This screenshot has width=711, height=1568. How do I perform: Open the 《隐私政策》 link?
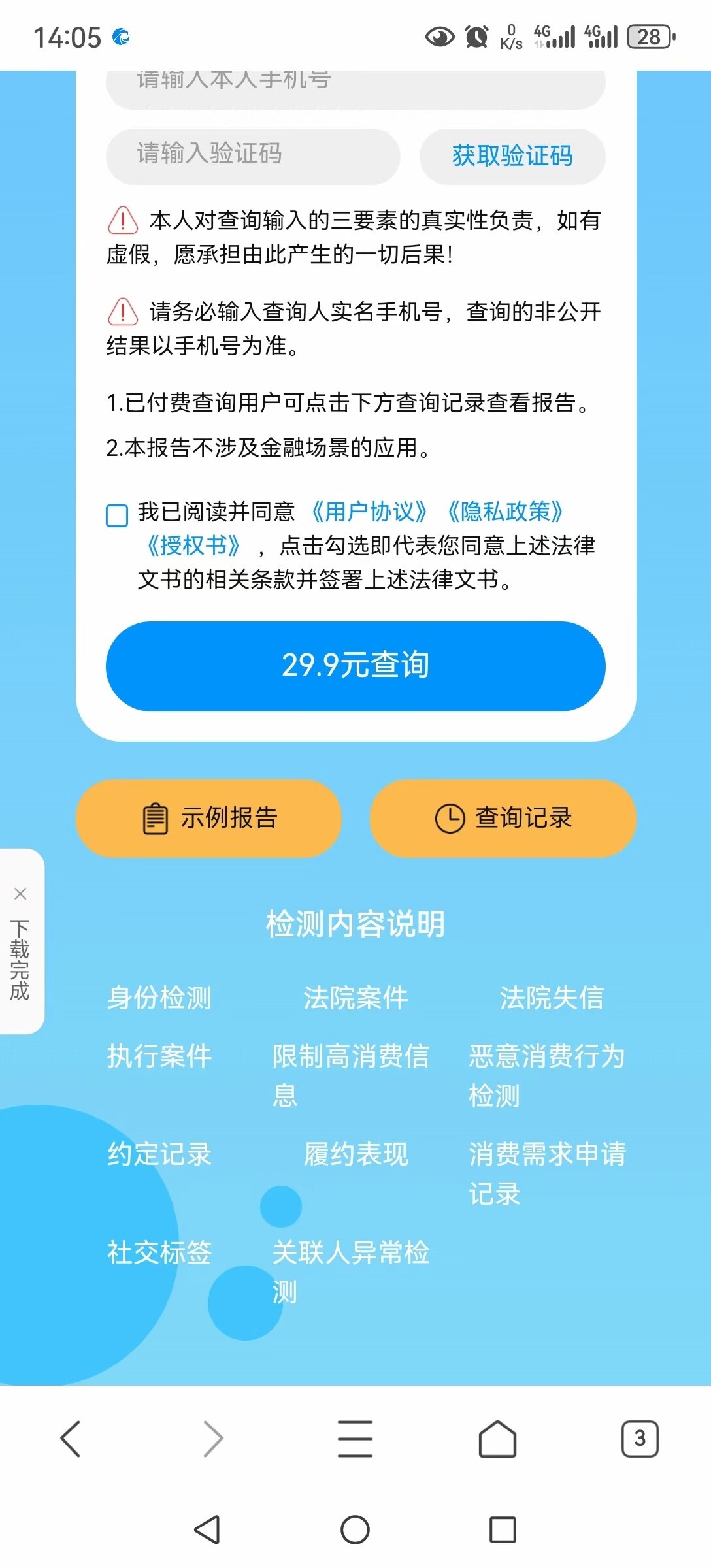[505, 512]
